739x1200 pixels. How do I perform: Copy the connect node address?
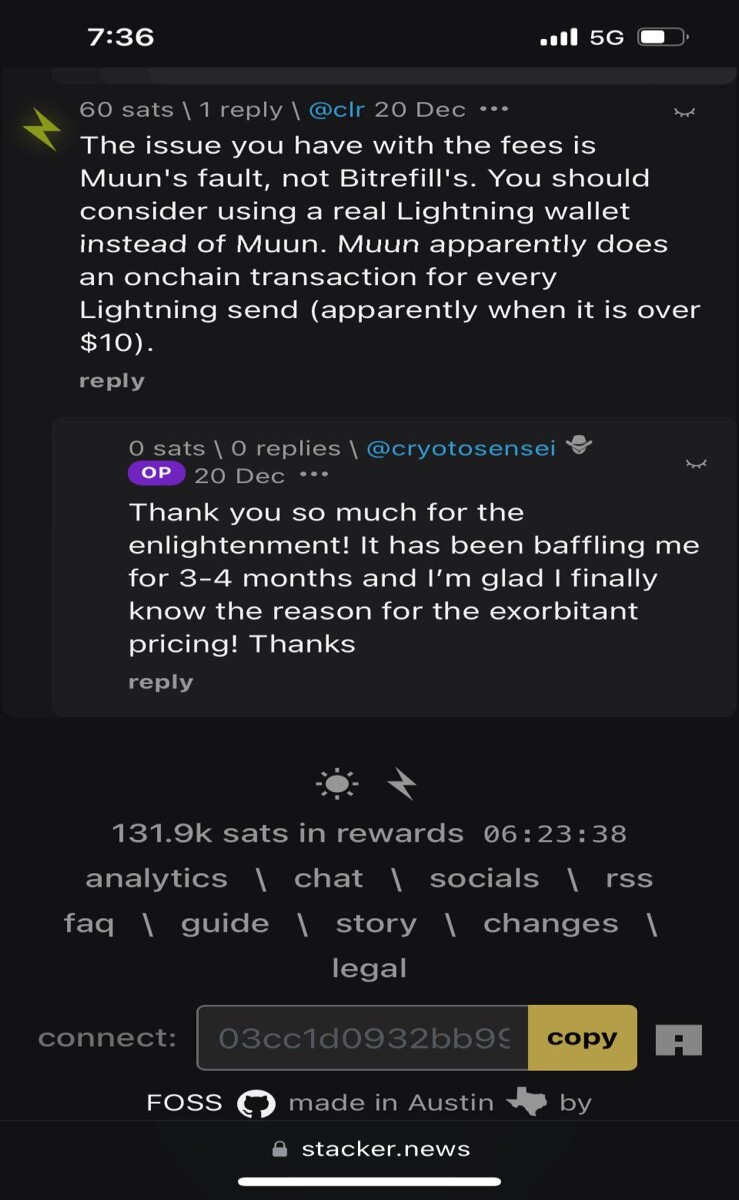(582, 1038)
